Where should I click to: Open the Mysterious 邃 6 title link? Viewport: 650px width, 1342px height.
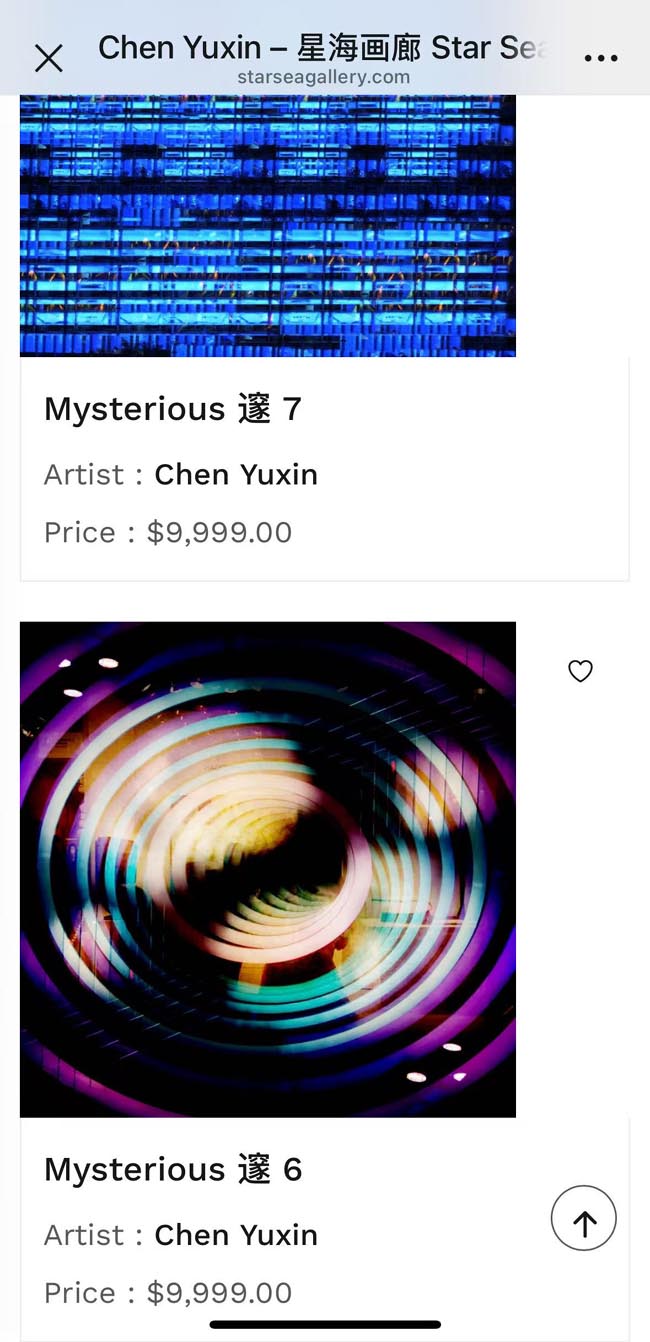tap(173, 1169)
